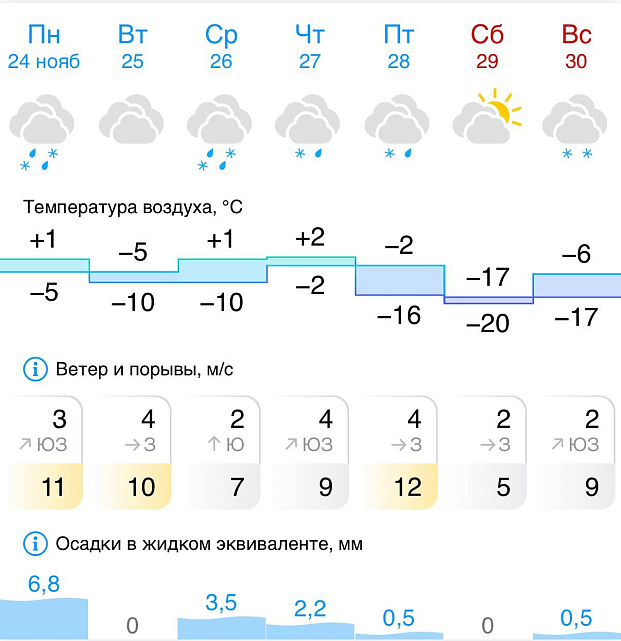Image resolution: width=621 pixels, height=641 pixels.
Task: Select Monday 24 November forecast
Action: 44,47
